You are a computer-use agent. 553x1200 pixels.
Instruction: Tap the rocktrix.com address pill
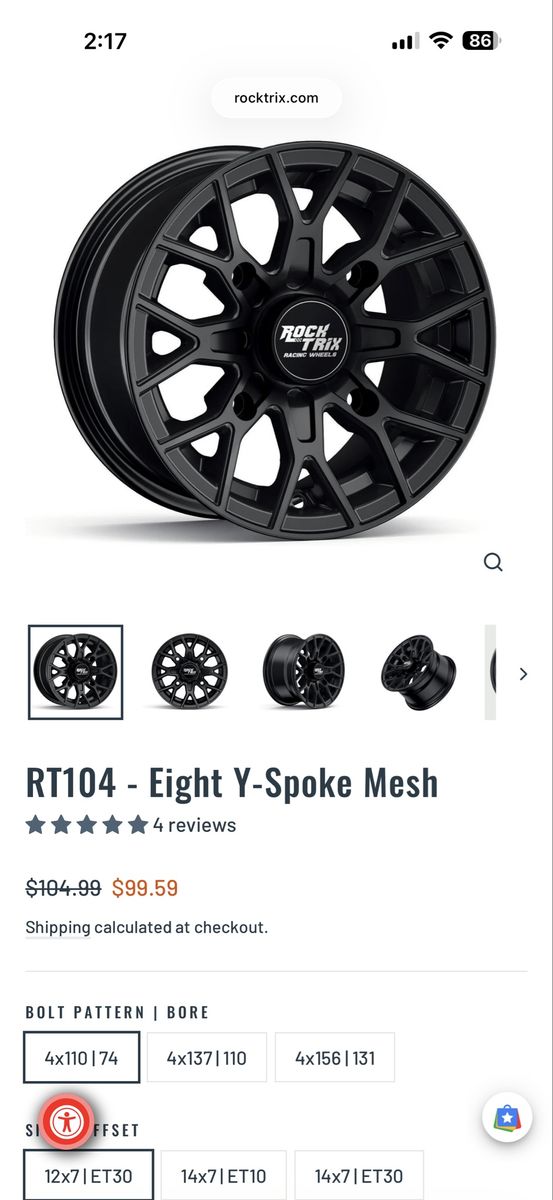tap(276, 98)
